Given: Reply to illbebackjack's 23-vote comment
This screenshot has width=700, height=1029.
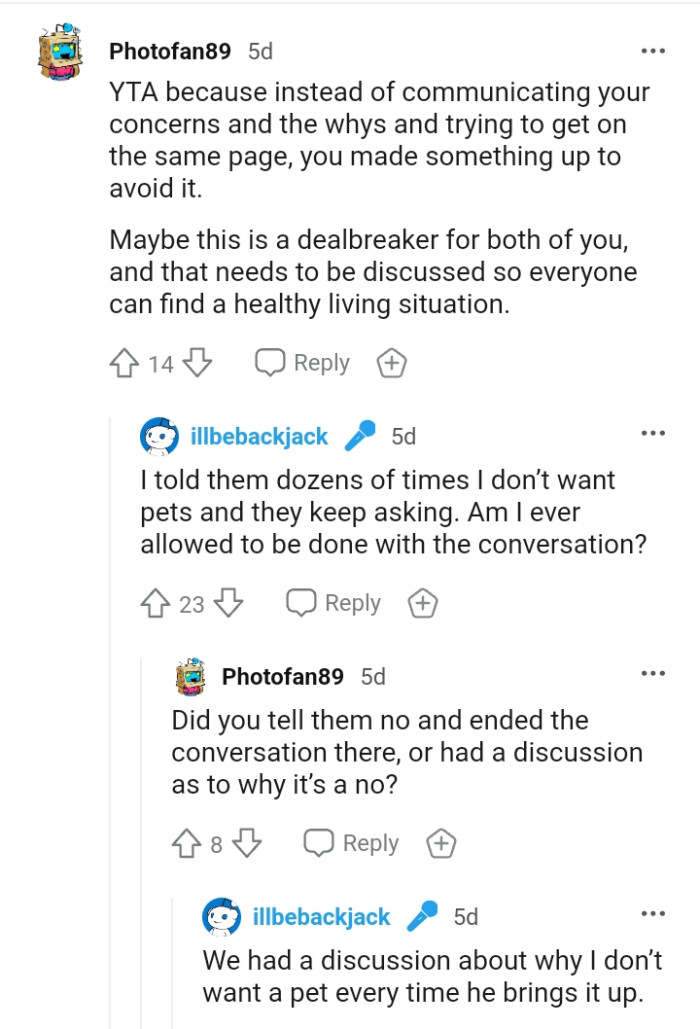Looking at the screenshot, I should 333,603.
